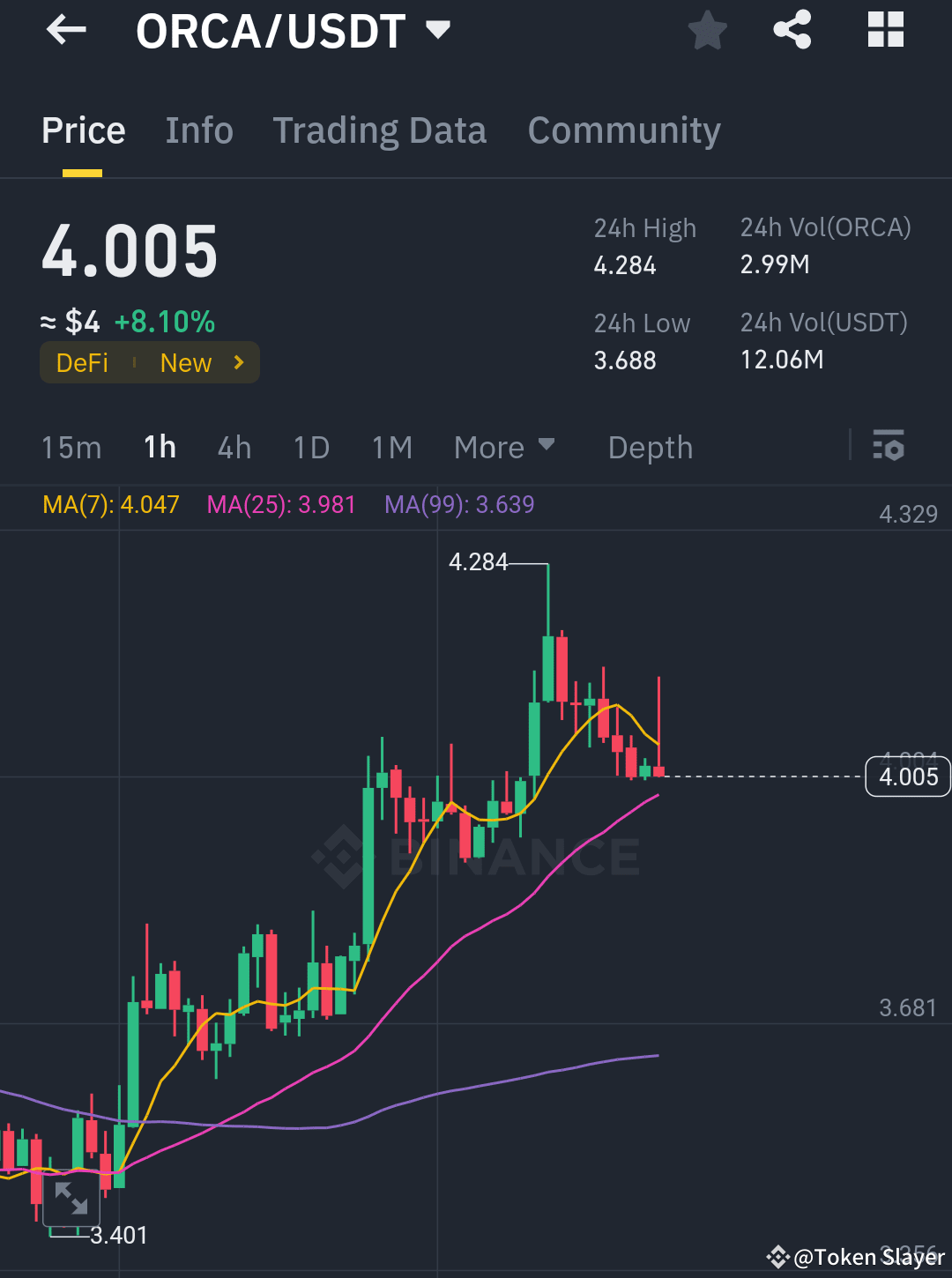Switch to the Trading Data tab

pyautogui.click(x=380, y=130)
